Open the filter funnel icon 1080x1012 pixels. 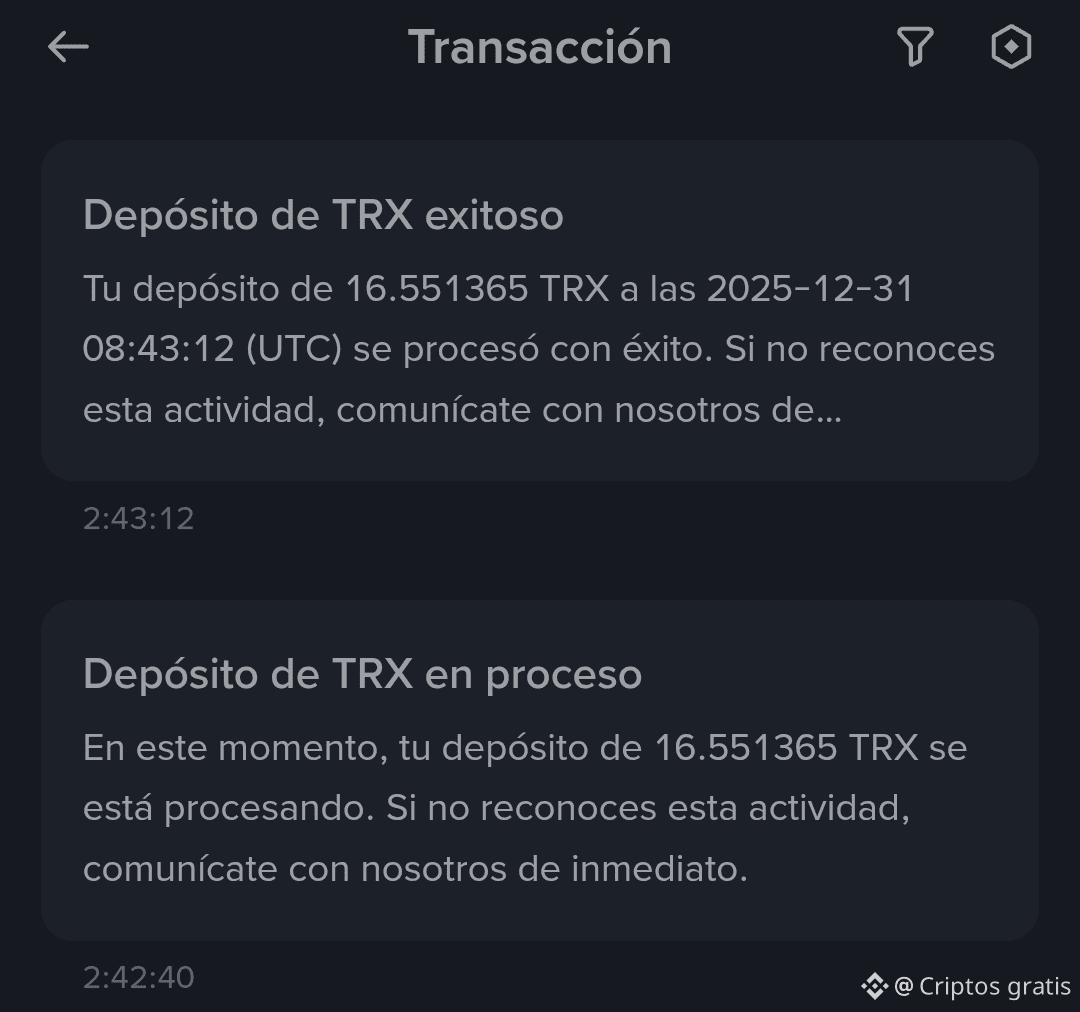[914, 47]
